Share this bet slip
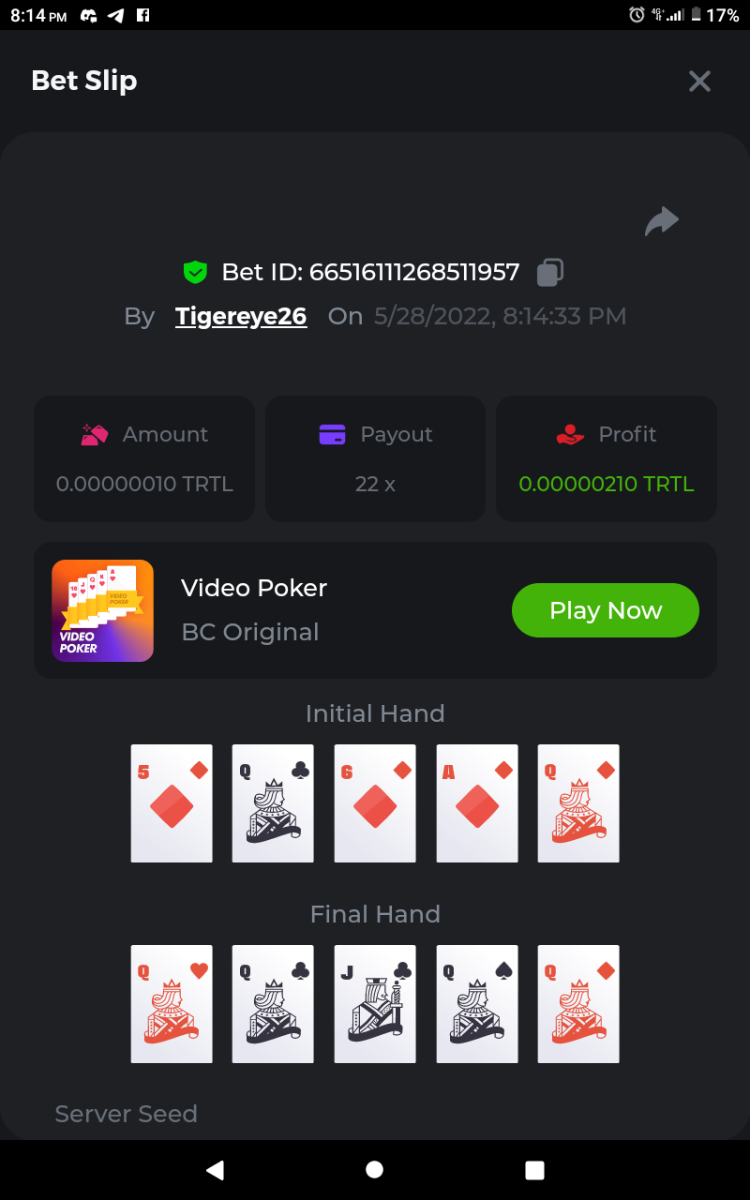Viewport: 750px width, 1200px height. tap(661, 221)
